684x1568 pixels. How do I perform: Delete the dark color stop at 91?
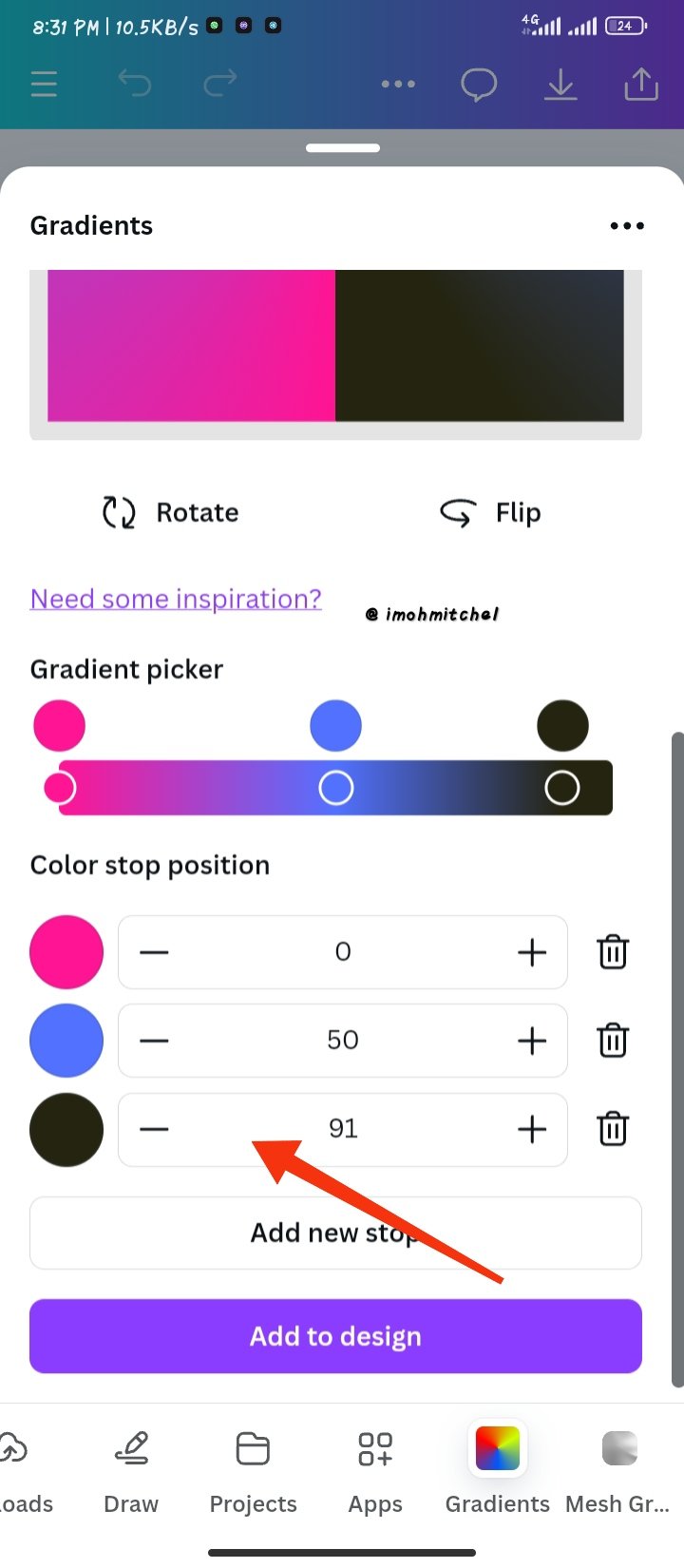[x=613, y=1129]
